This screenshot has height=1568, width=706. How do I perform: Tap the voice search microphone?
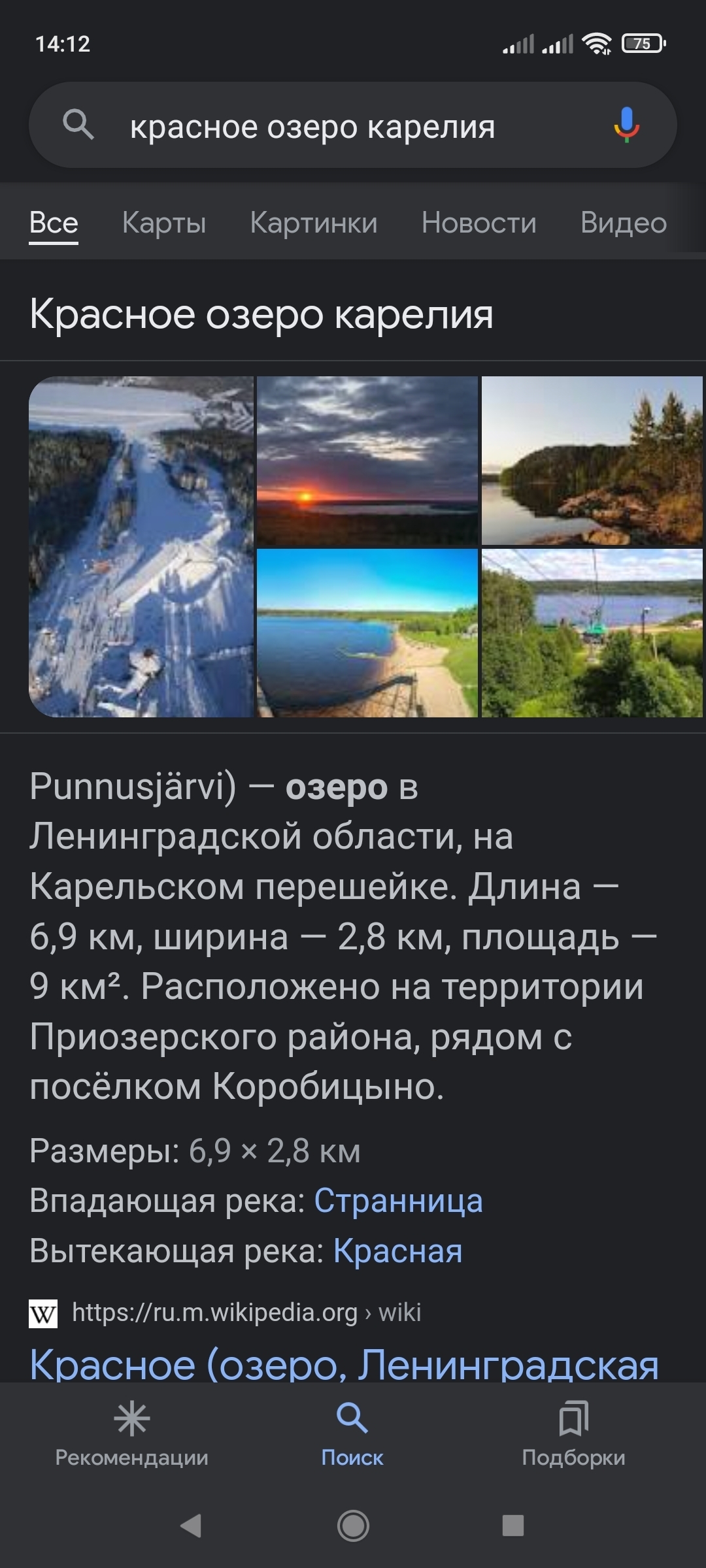pyautogui.click(x=626, y=125)
